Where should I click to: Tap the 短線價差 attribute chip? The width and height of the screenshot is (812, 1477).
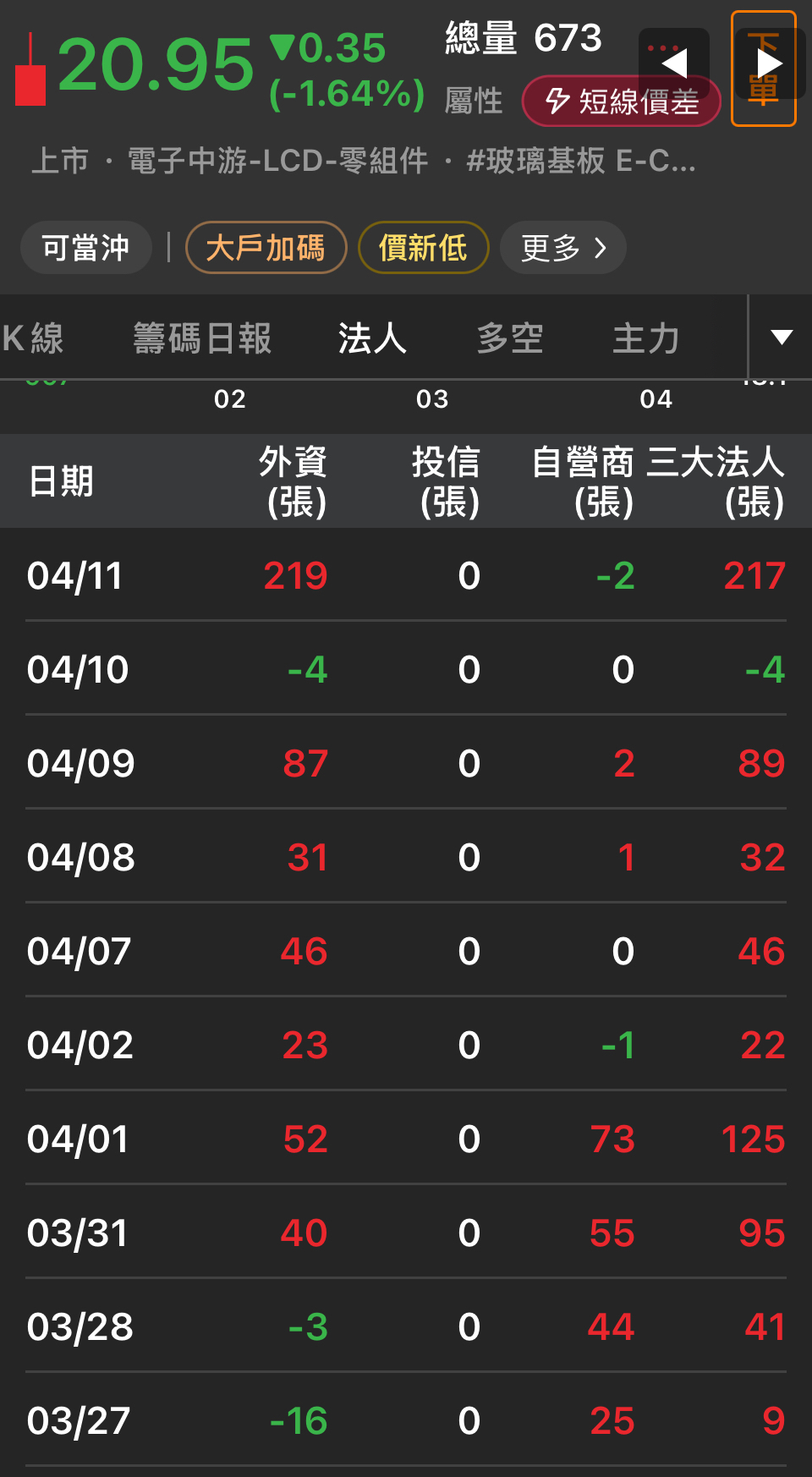click(621, 102)
